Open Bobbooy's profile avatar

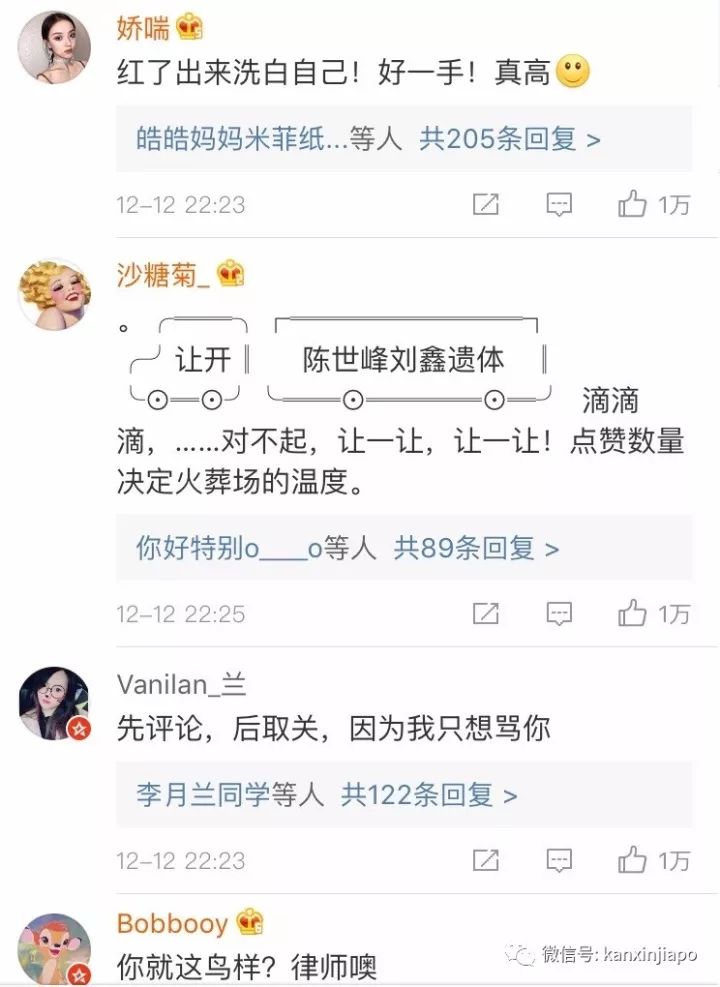click(x=54, y=948)
